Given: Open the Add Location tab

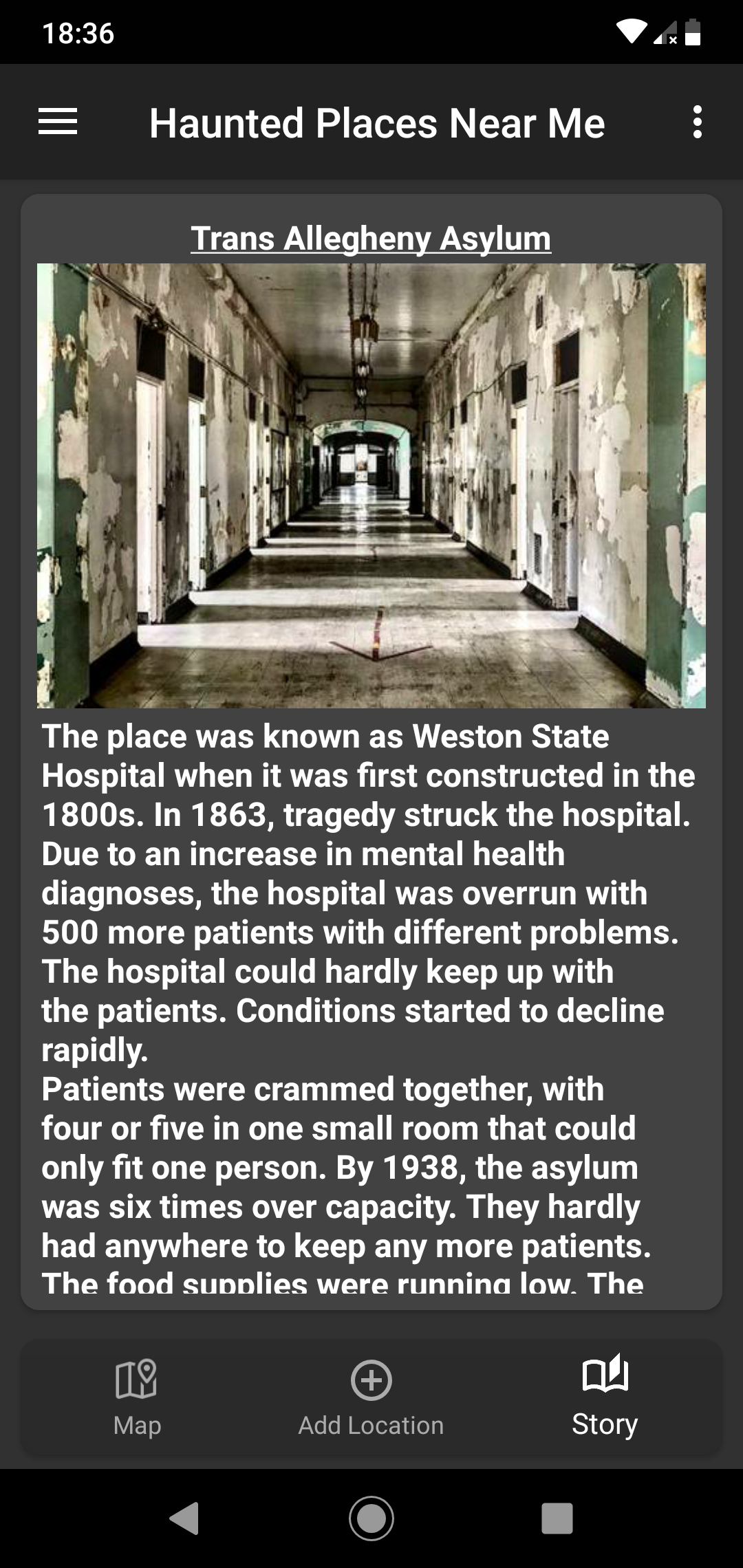Looking at the screenshot, I should point(371,1397).
